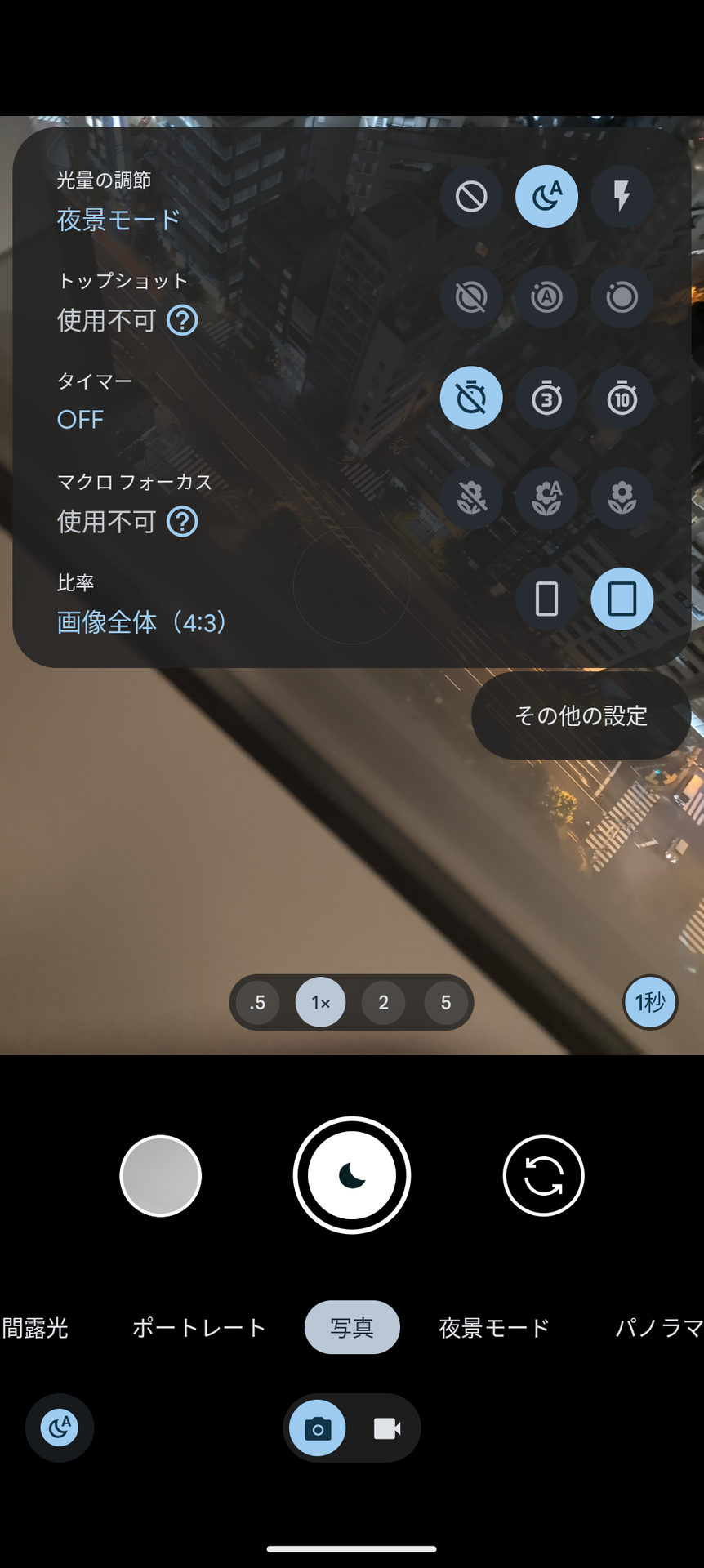Tap the 1秒 exposure time chip

[x=650, y=1002]
